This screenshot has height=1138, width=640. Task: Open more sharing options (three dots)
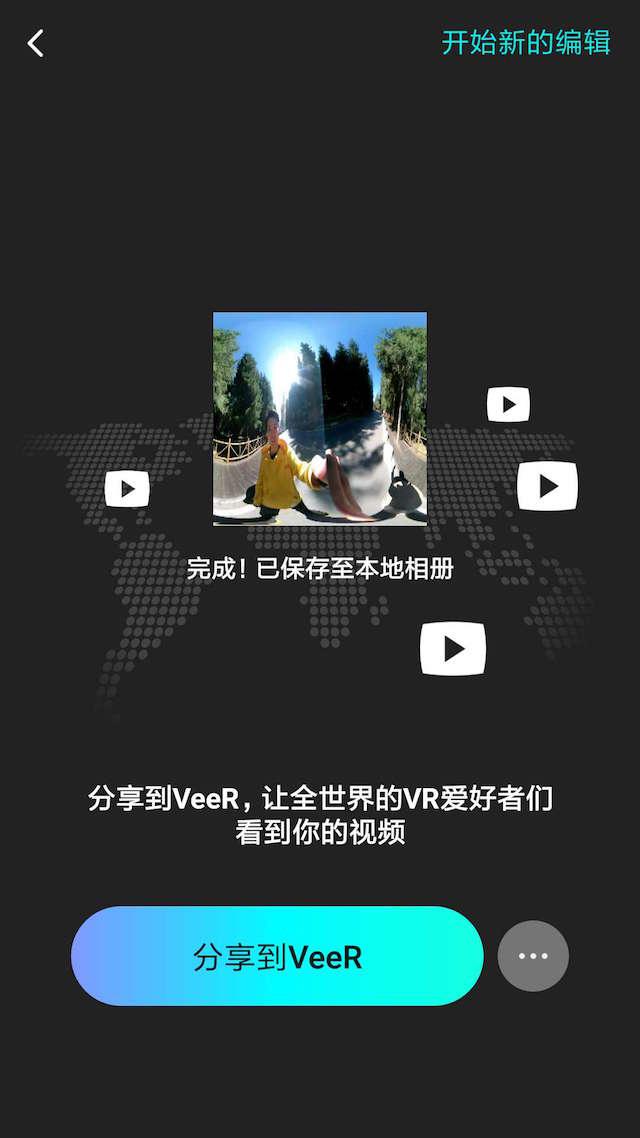point(533,956)
